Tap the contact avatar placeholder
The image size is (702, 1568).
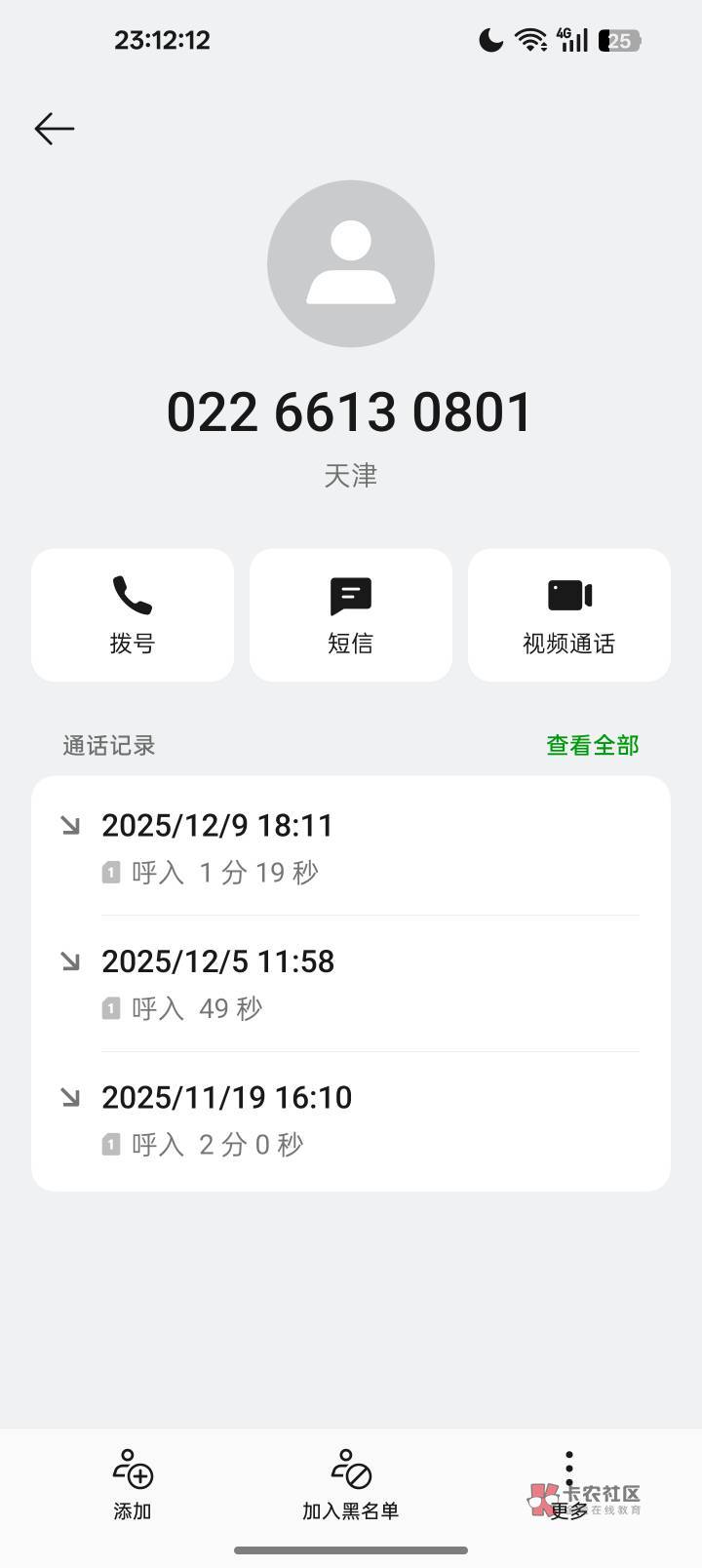(351, 263)
